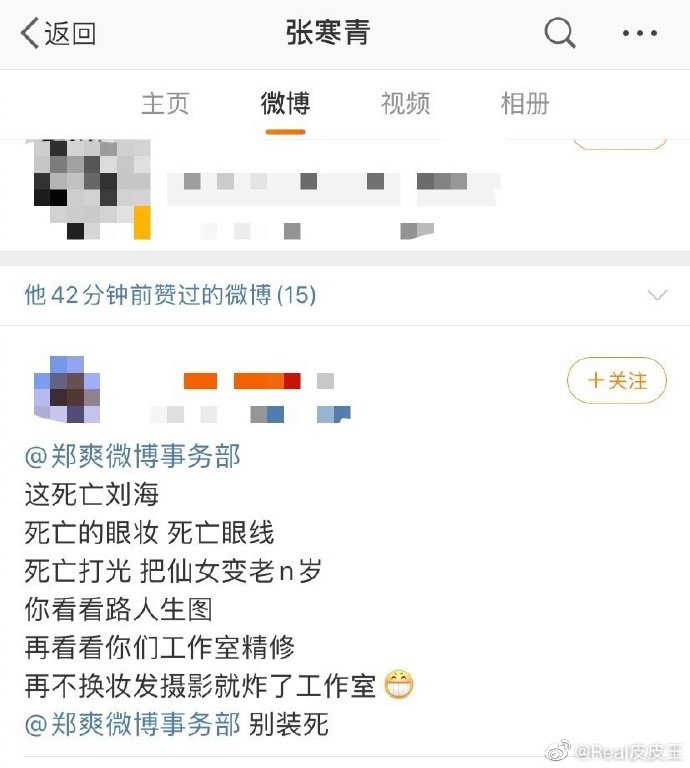Switch to the 主页 tab
690x768 pixels.
pyautogui.click(x=165, y=103)
